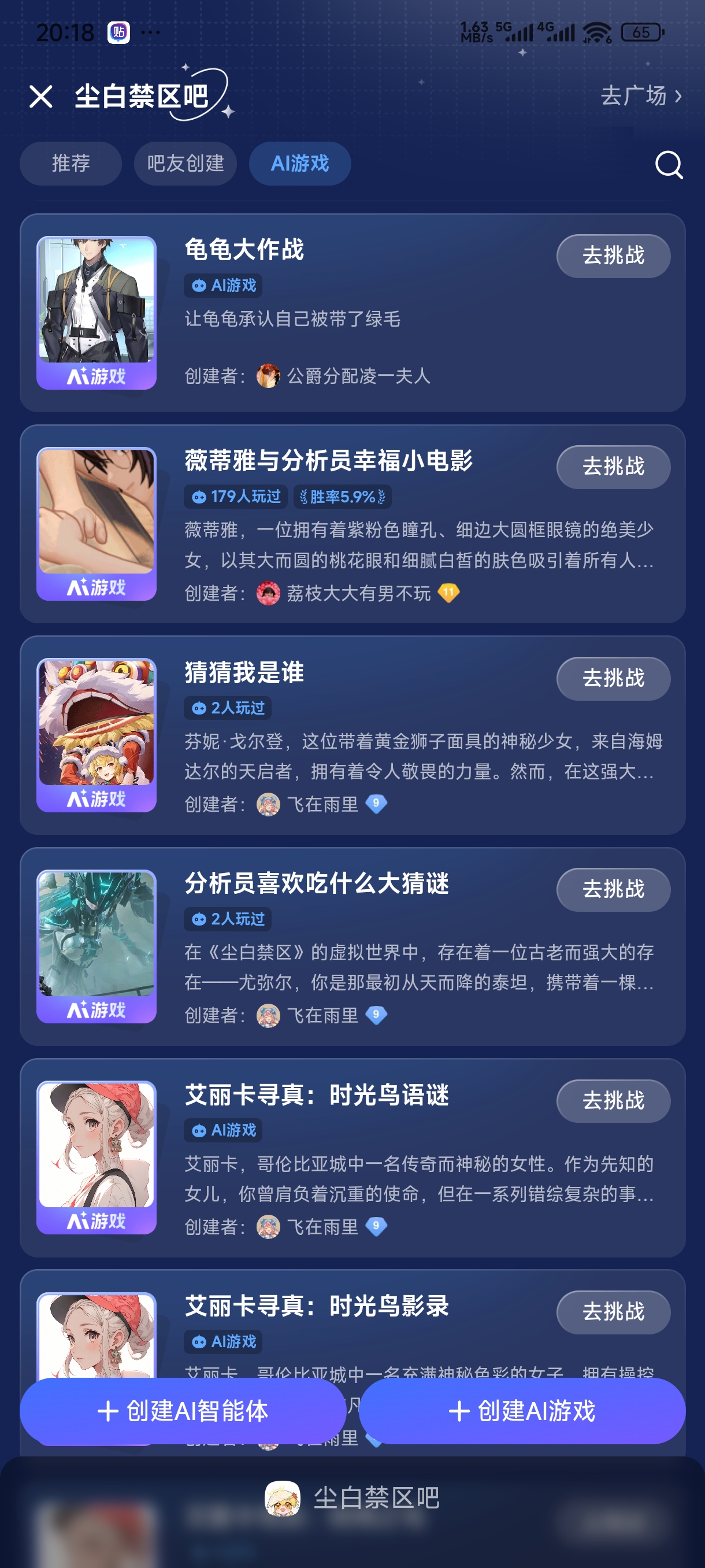View the 猜猜我是谁 game cover image
The height and width of the screenshot is (1568, 705).
click(x=96, y=735)
